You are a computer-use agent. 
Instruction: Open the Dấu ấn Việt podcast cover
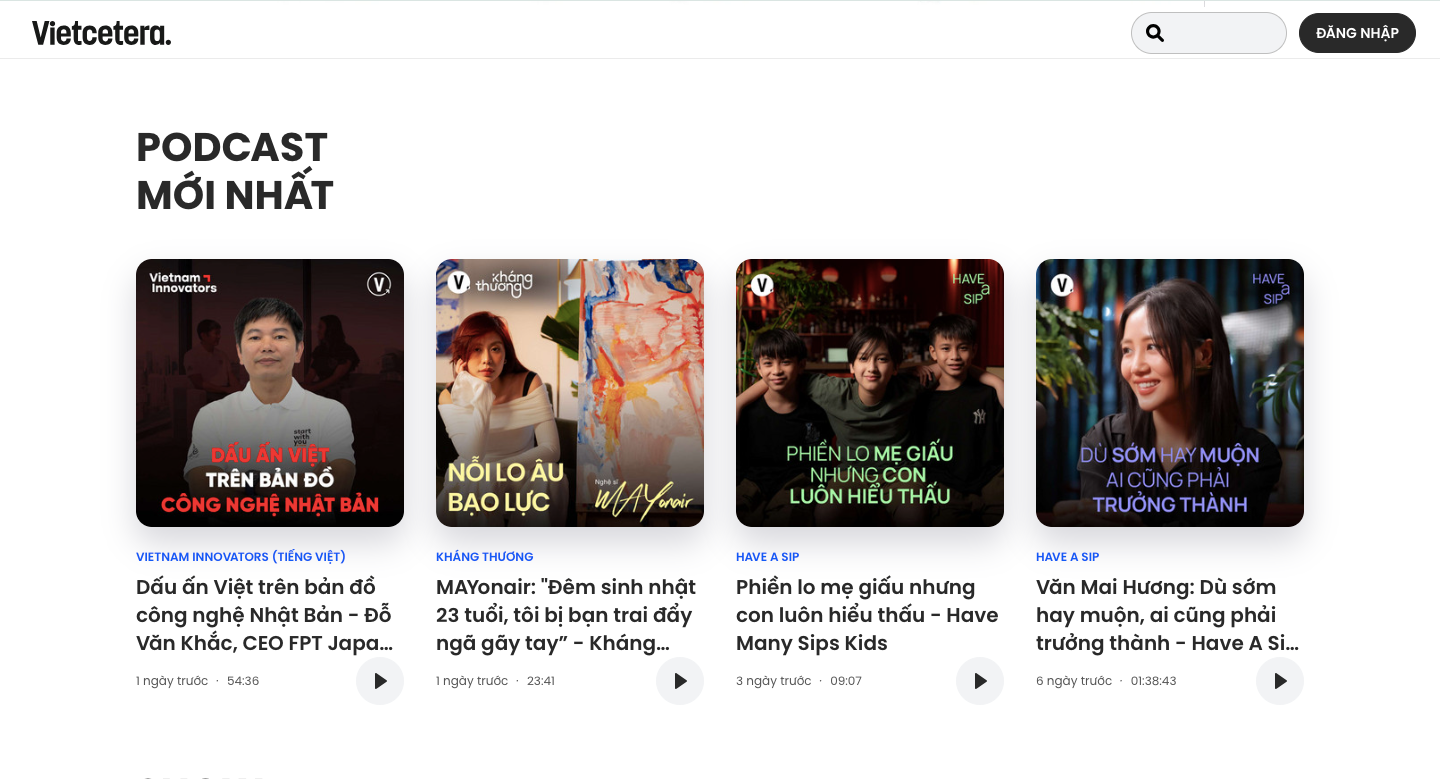pyautogui.click(x=270, y=393)
